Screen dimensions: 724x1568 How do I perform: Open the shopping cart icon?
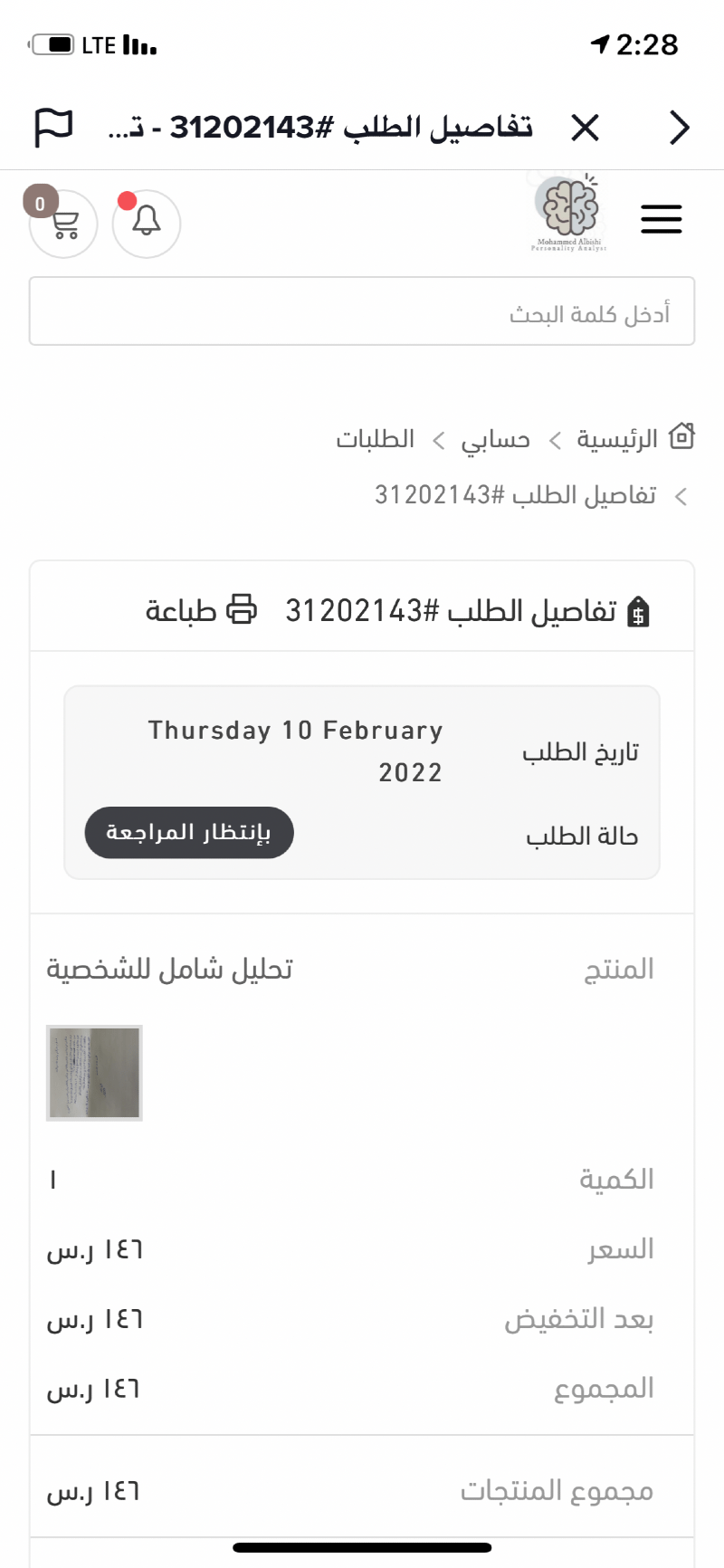coord(62,224)
